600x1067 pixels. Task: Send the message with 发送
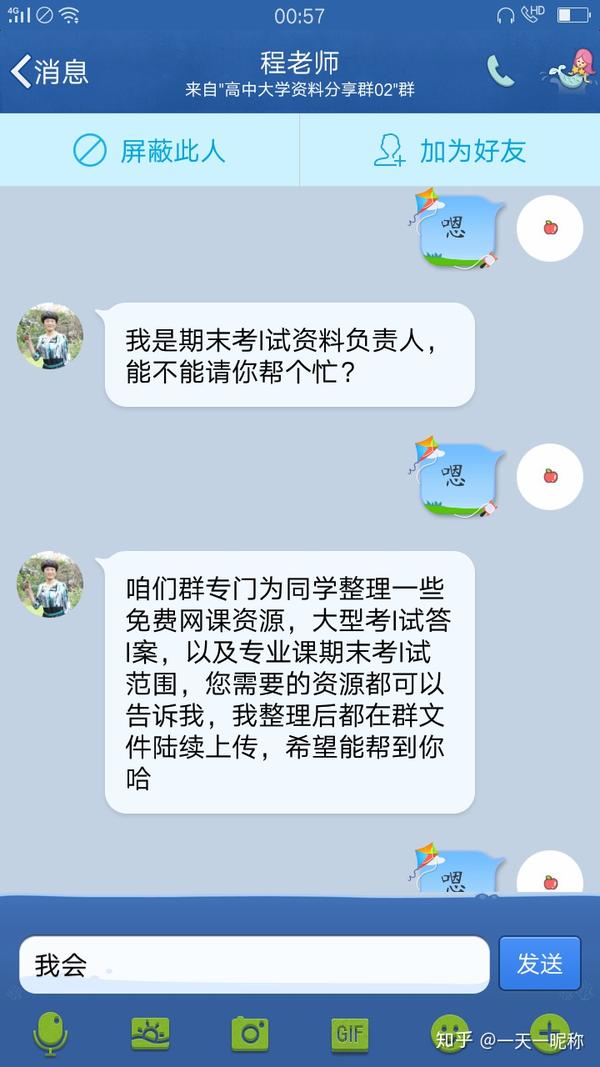(540, 963)
